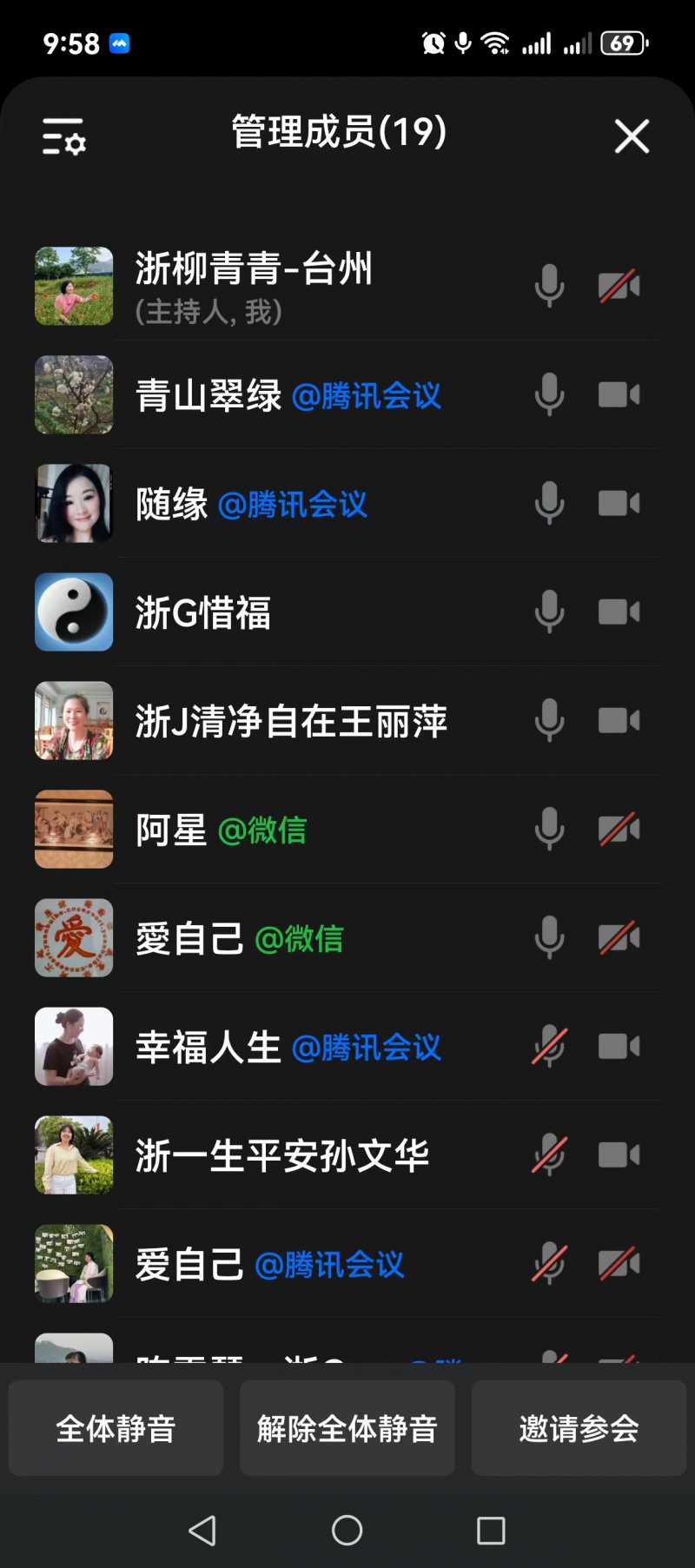
Task: Tap camera icon for 阿星
Action: point(619,830)
